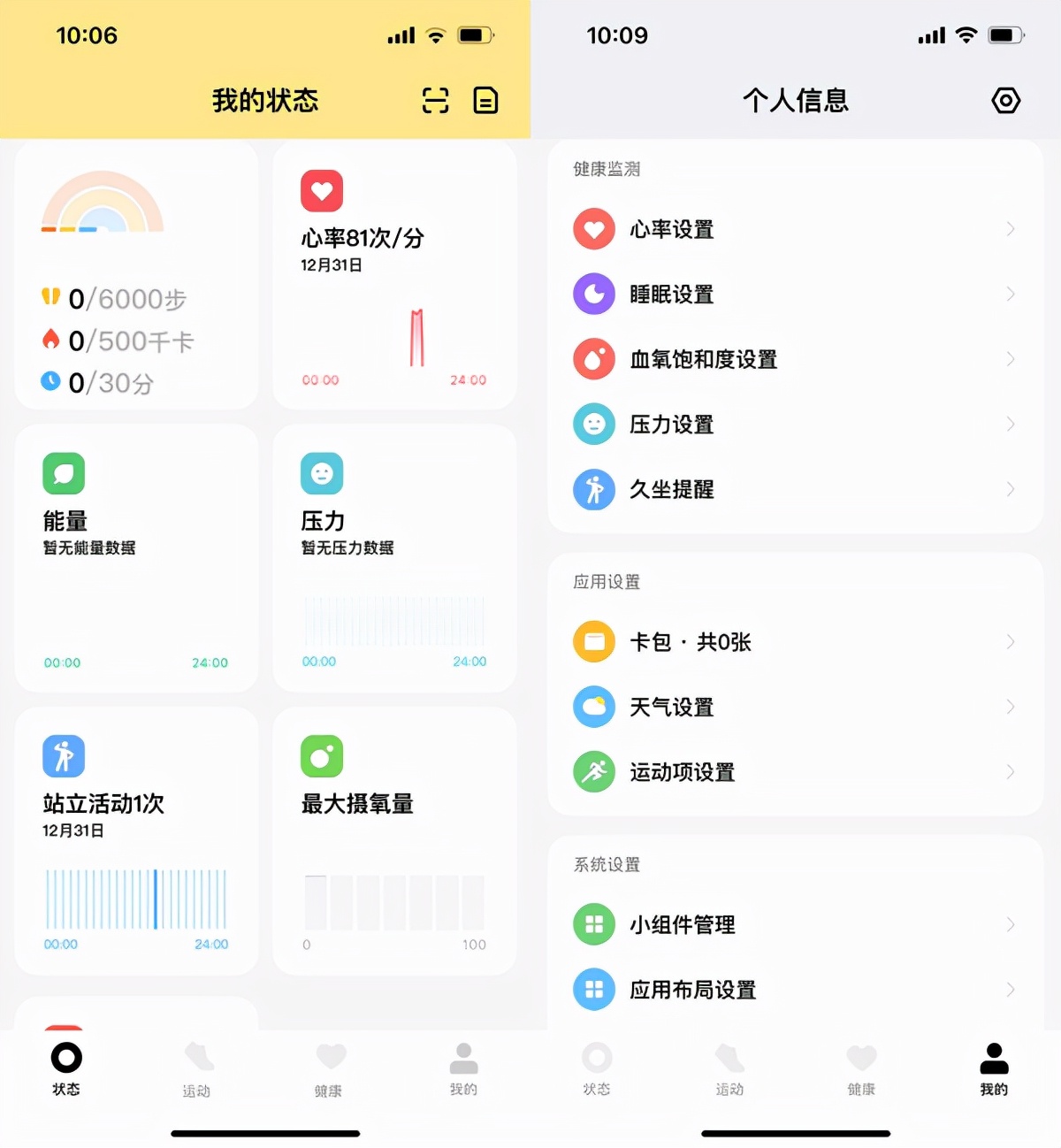Tap the green 最大摄氧量 icon
This screenshot has width=1061, height=1148.
click(321, 756)
